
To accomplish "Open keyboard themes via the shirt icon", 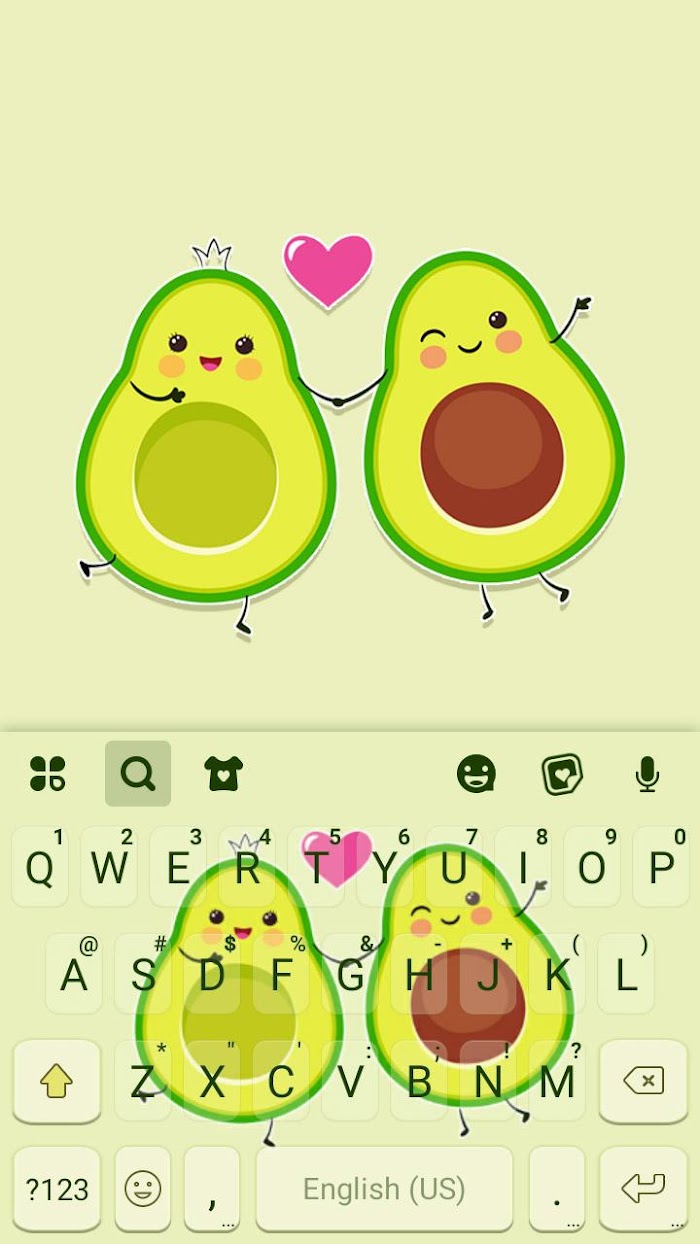I will coord(224,773).
